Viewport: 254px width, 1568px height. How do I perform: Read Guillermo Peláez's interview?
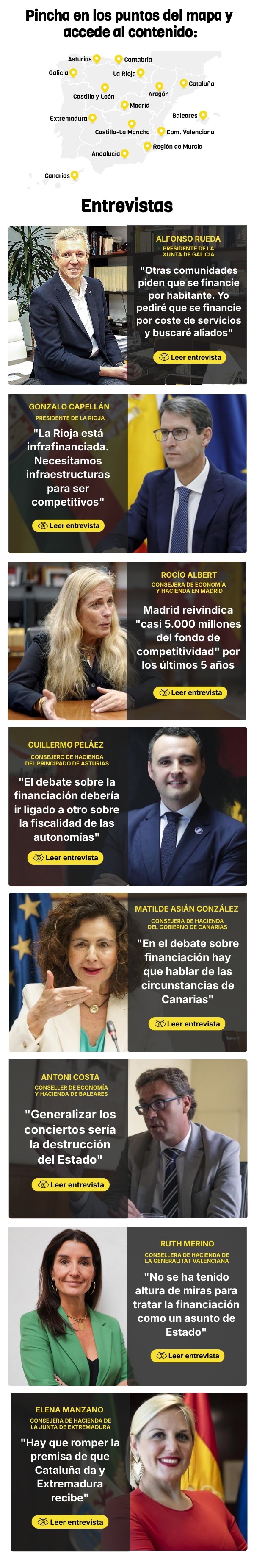coord(66,858)
